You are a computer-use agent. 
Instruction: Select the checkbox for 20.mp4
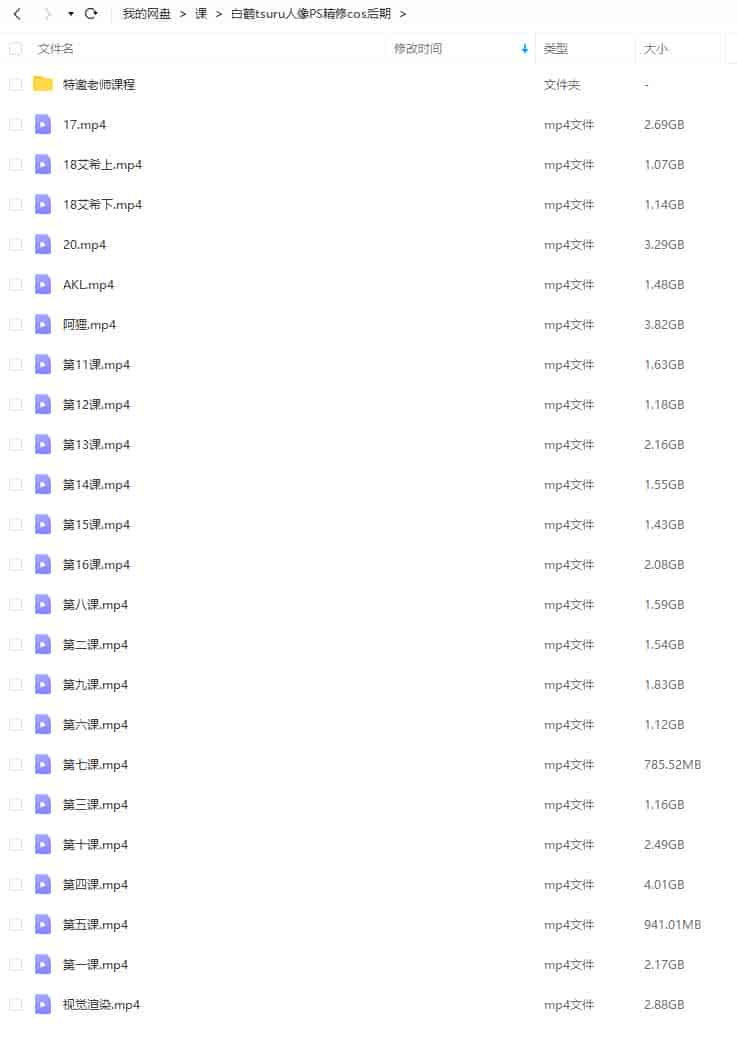point(15,245)
